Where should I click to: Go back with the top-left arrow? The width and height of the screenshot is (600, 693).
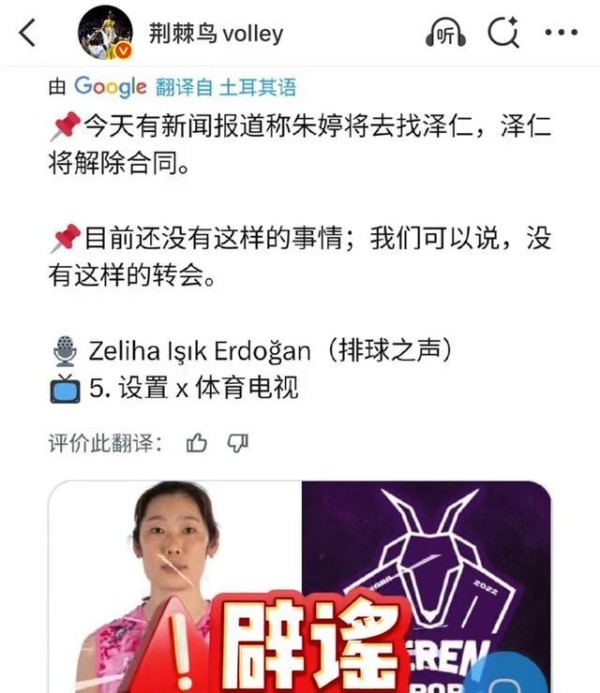[x=27, y=33]
